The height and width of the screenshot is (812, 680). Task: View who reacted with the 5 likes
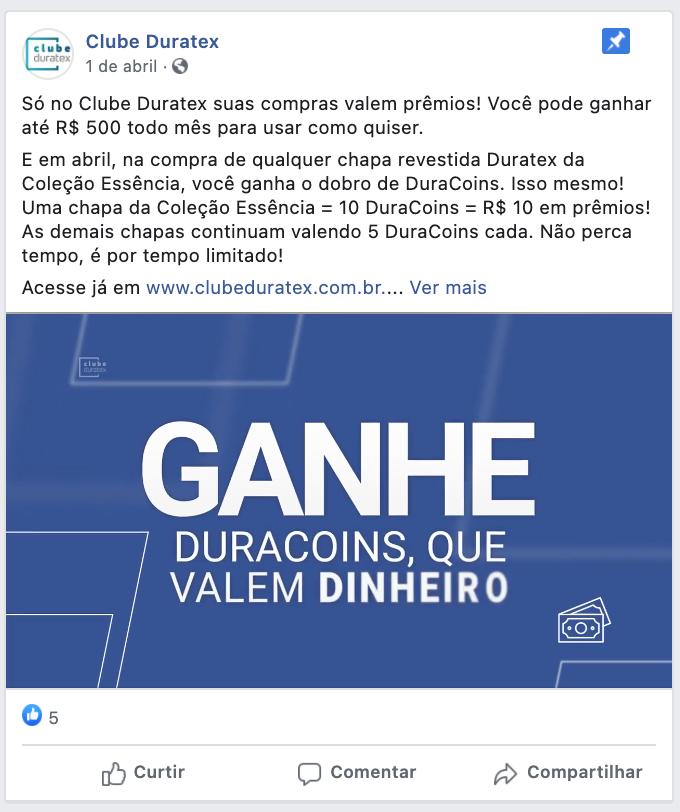(41, 716)
